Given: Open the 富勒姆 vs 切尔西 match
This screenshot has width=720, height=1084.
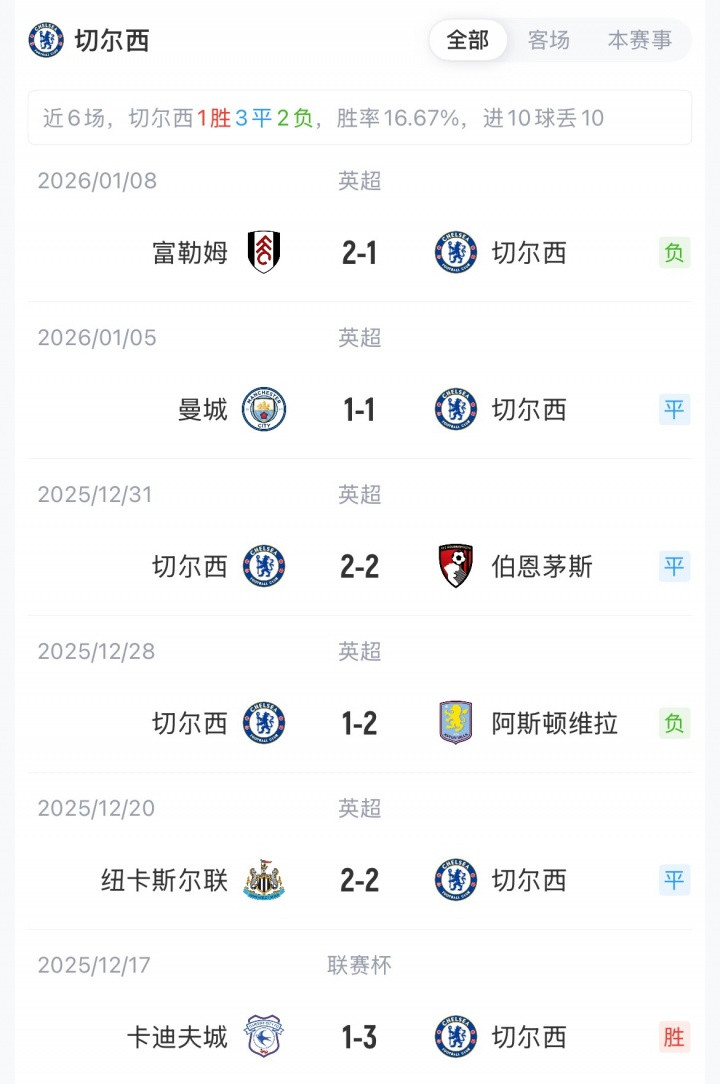Looking at the screenshot, I should (x=359, y=253).
